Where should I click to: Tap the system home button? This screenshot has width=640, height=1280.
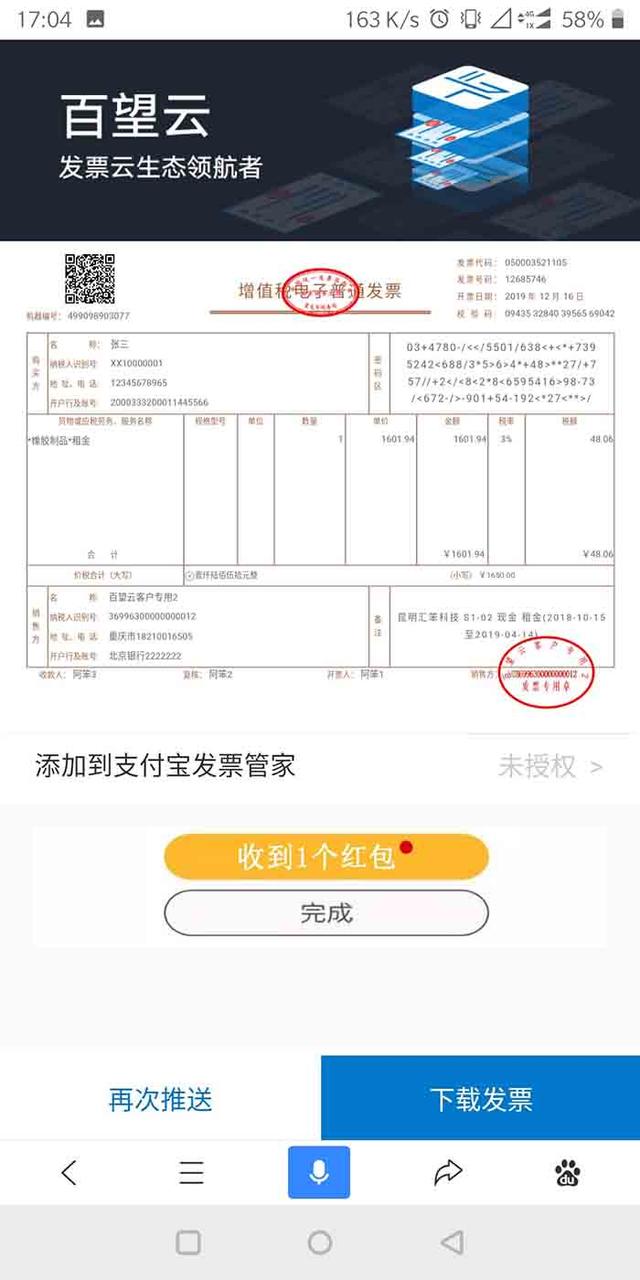point(320,1243)
